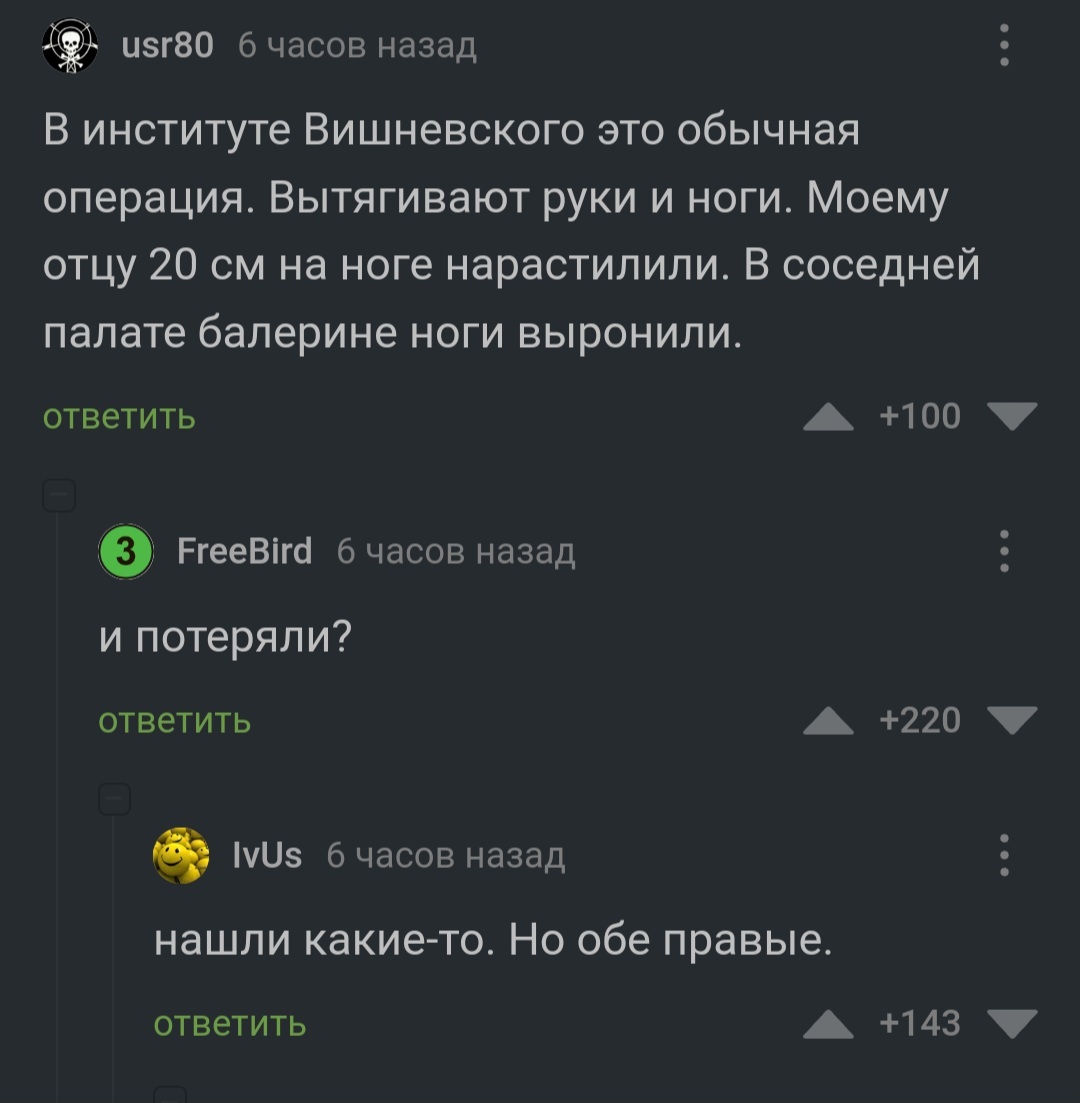
Task: Downvote IvUs's comment
Action: coord(1012,1024)
